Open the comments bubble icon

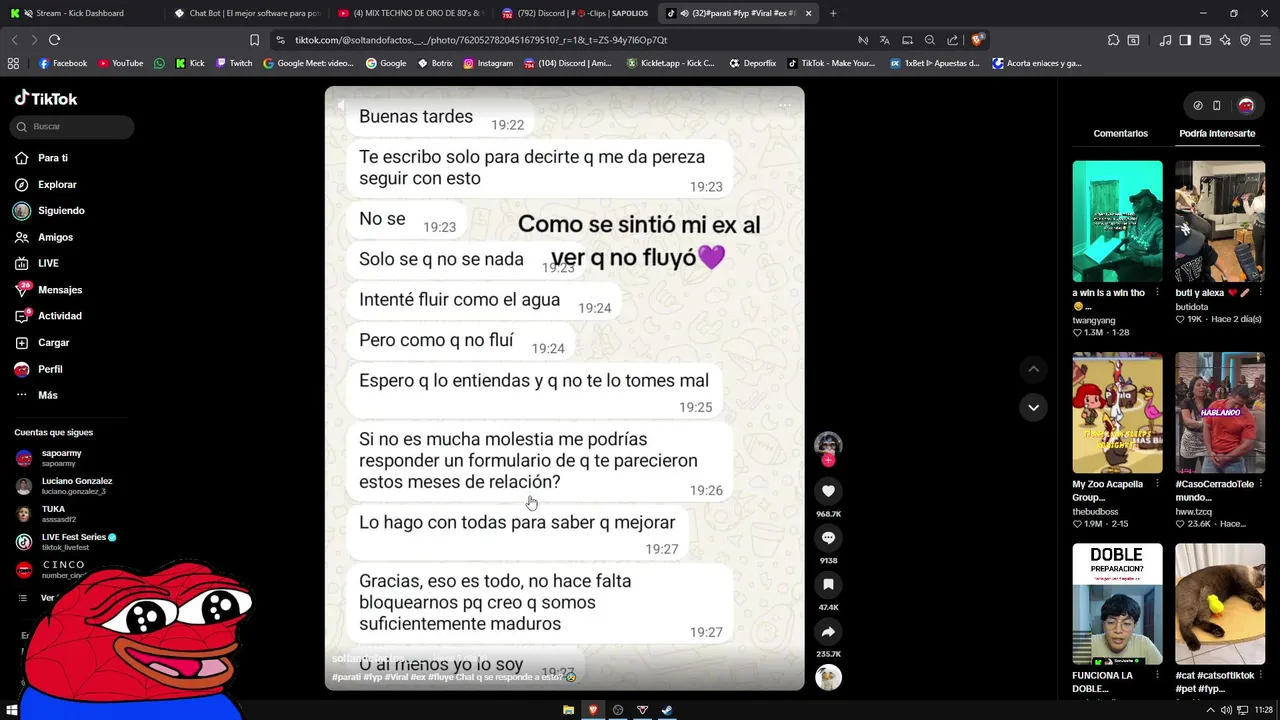[828, 538]
